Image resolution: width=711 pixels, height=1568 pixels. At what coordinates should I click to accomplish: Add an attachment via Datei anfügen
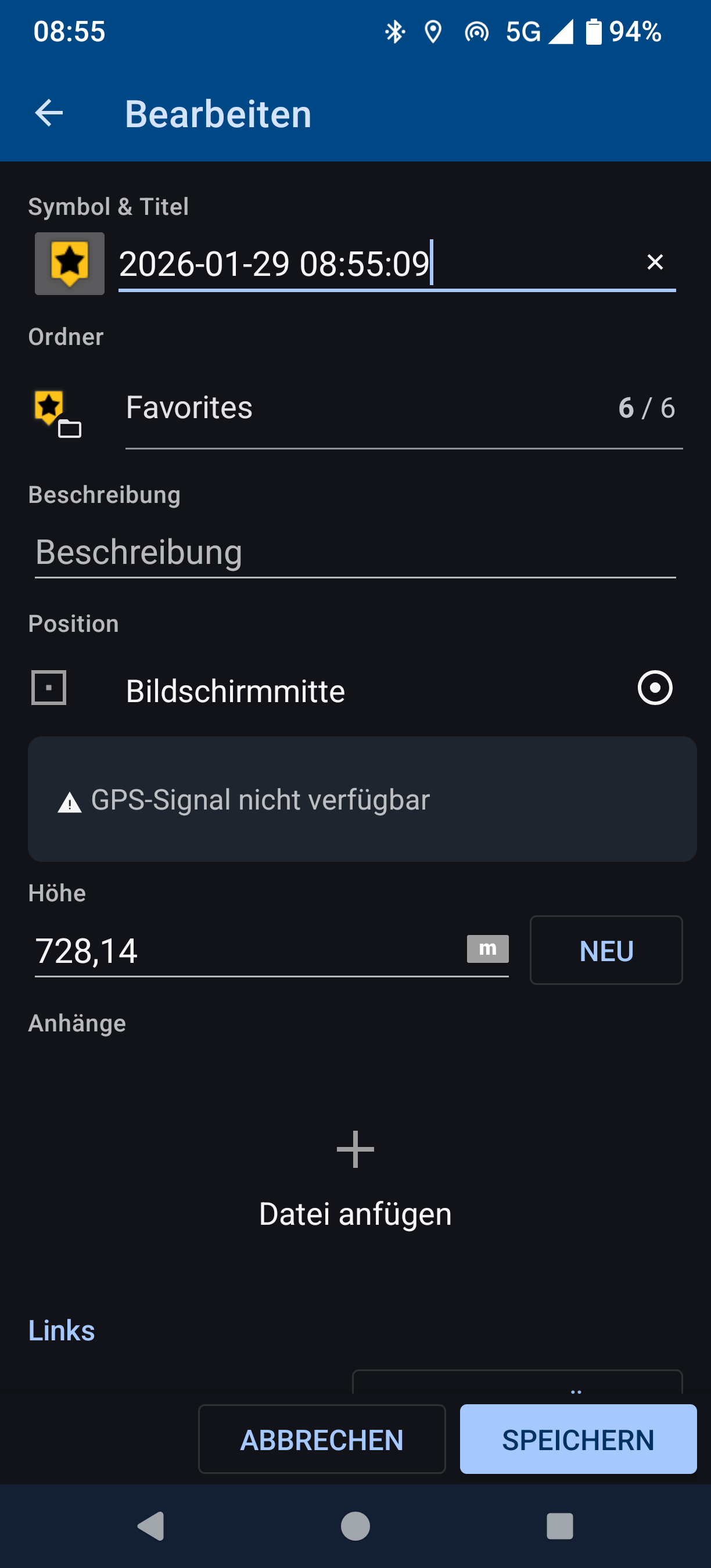click(355, 1178)
